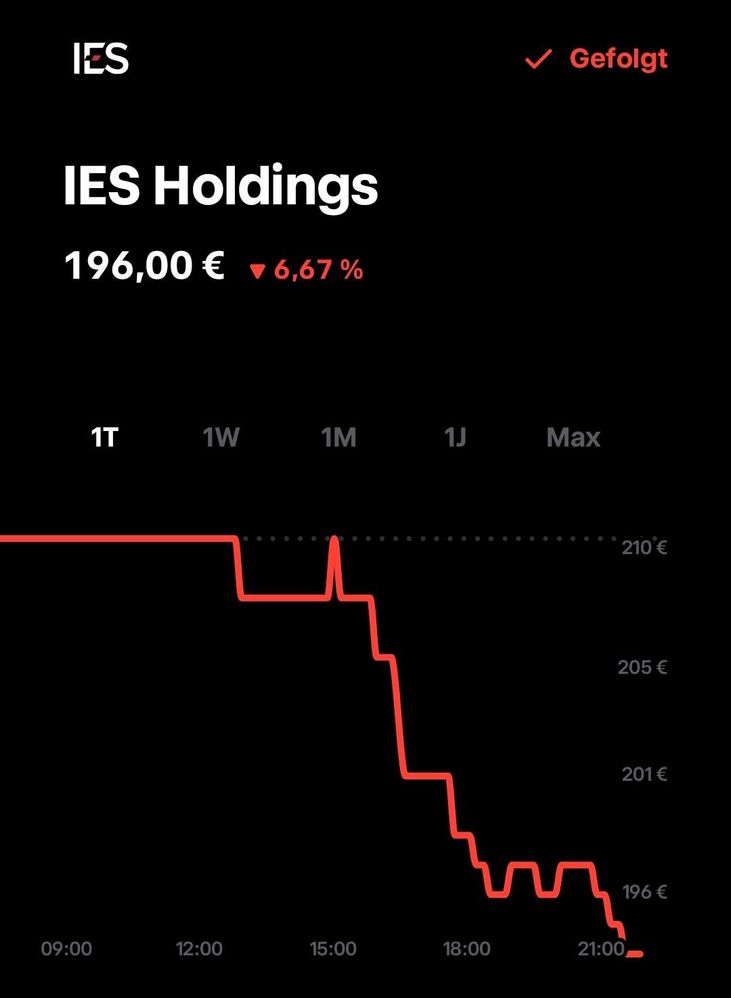Switch chart to 1M range
This screenshot has width=731, height=998.
tap(338, 438)
